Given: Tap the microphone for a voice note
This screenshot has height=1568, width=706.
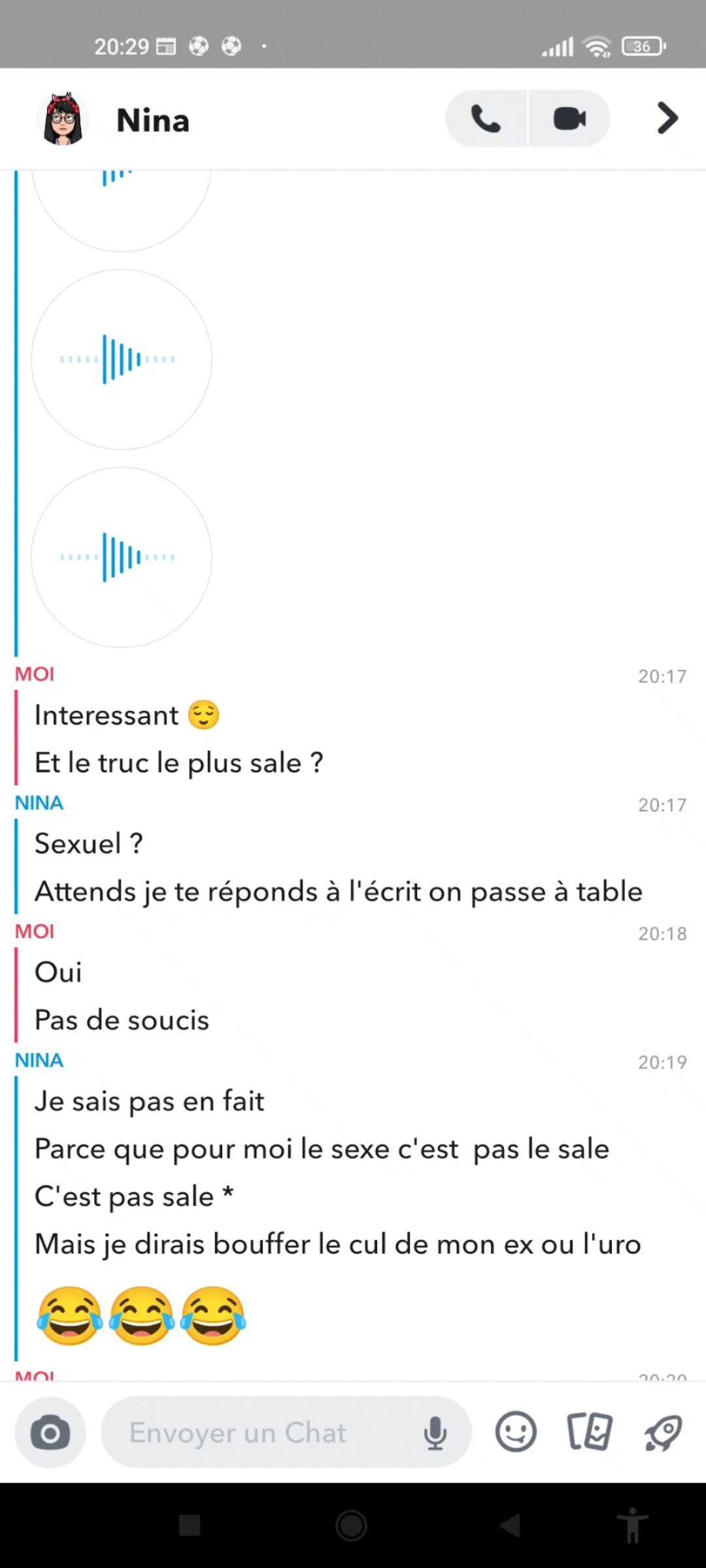Looking at the screenshot, I should pos(435,1433).
